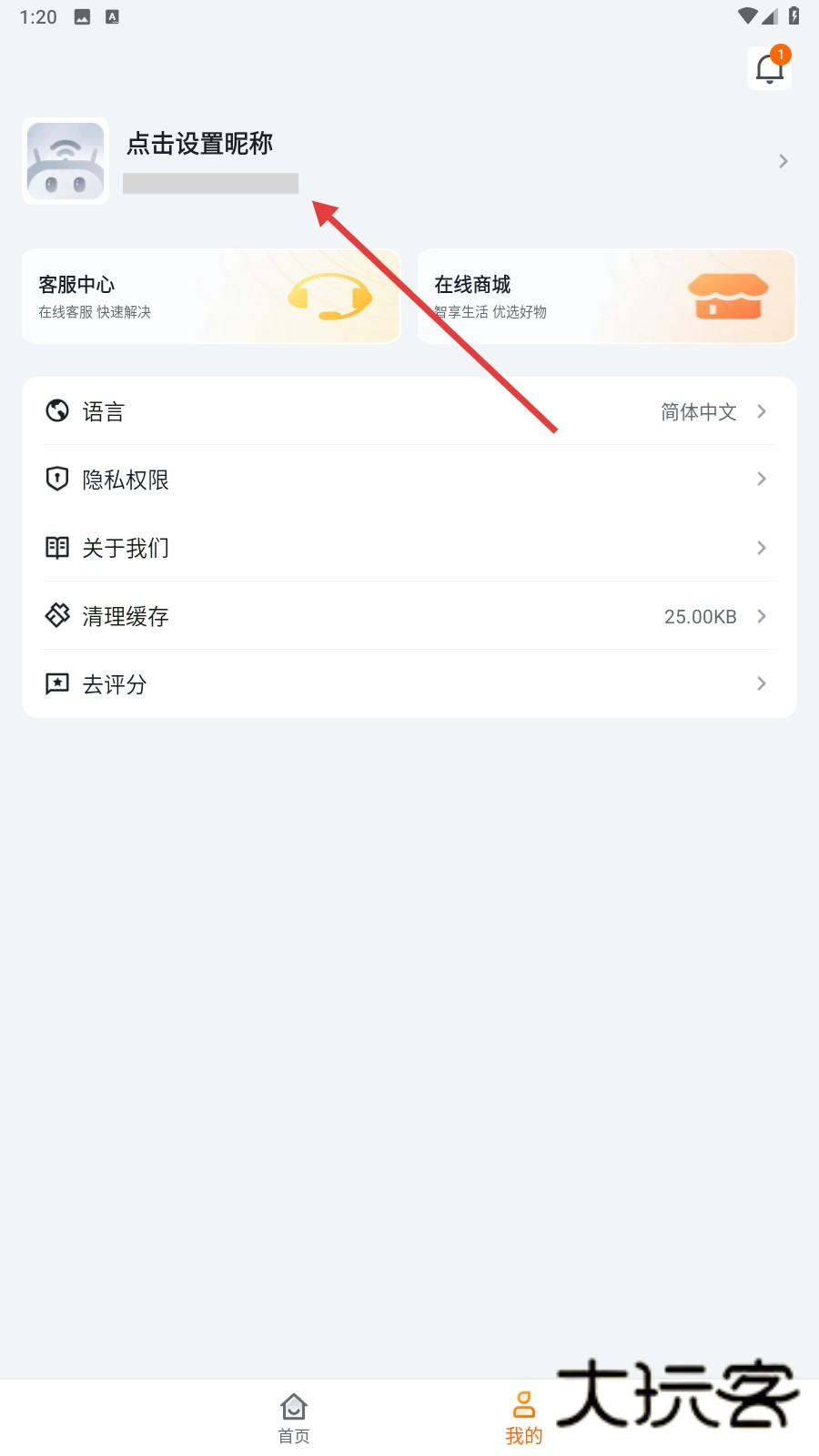Image resolution: width=819 pixels, height=1456 pixels.
Task: Open the 在线商城 card
Action: point(606,297)
